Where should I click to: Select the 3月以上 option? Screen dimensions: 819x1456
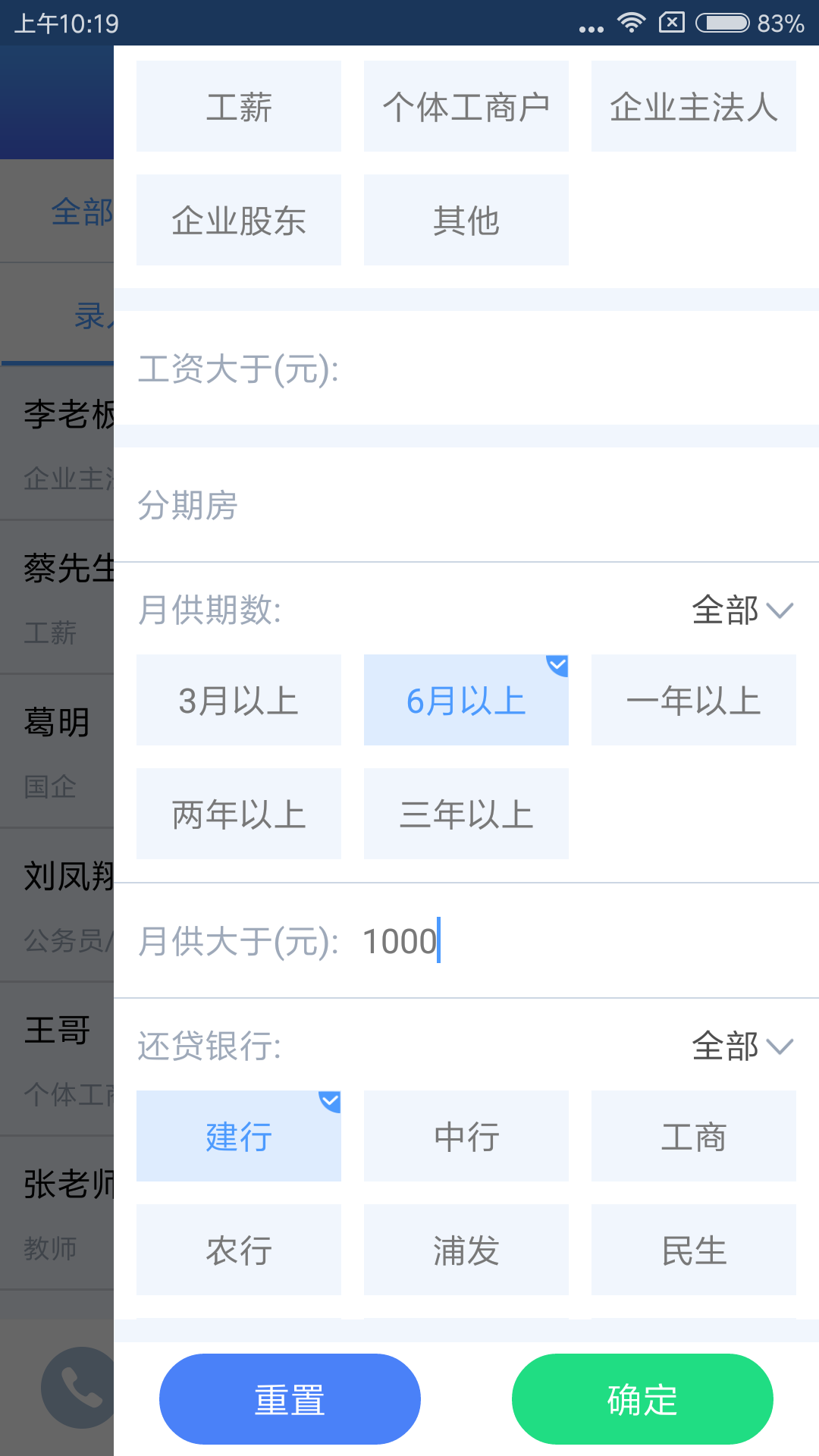(x=239, y=700)
